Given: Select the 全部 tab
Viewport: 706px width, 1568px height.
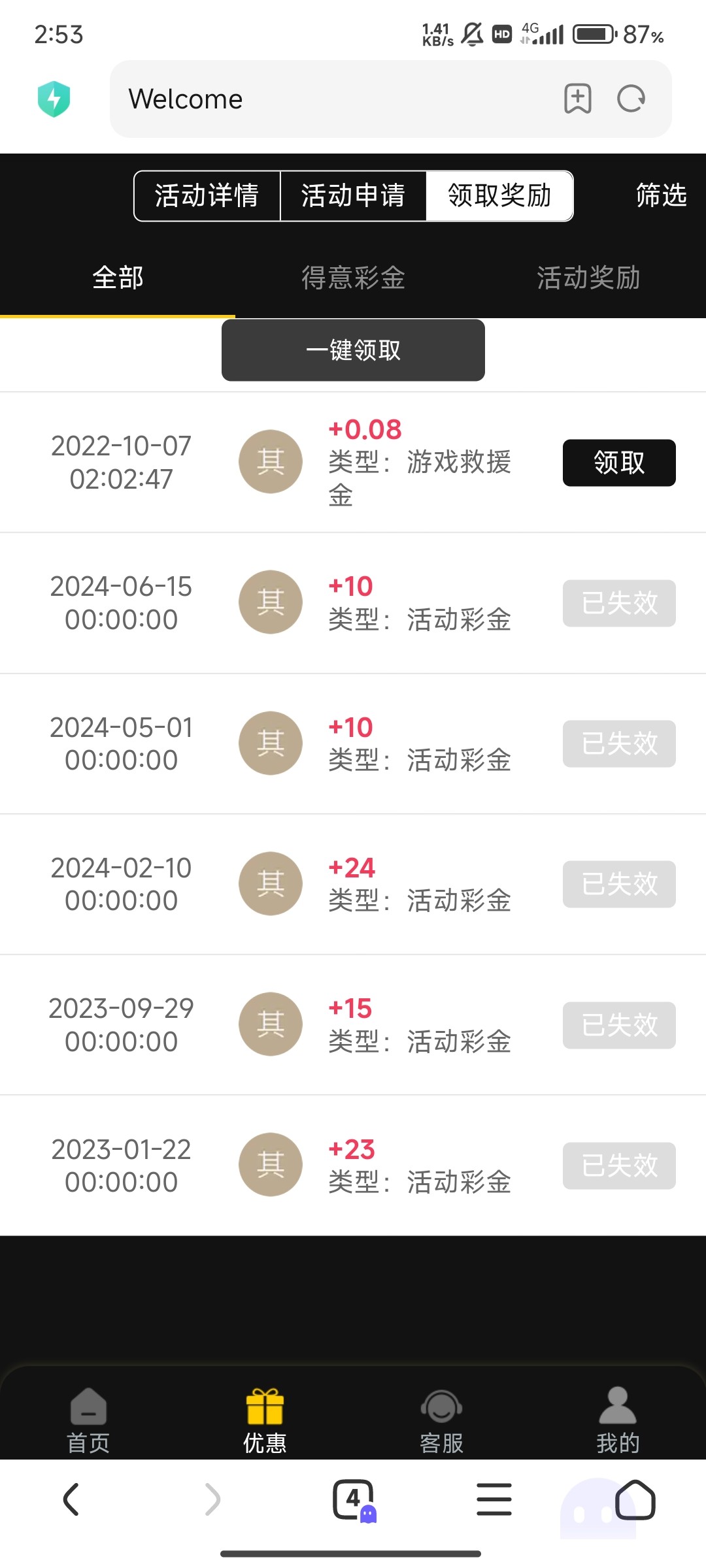Looking at the screenshot, I should click(x=118, y=278).
